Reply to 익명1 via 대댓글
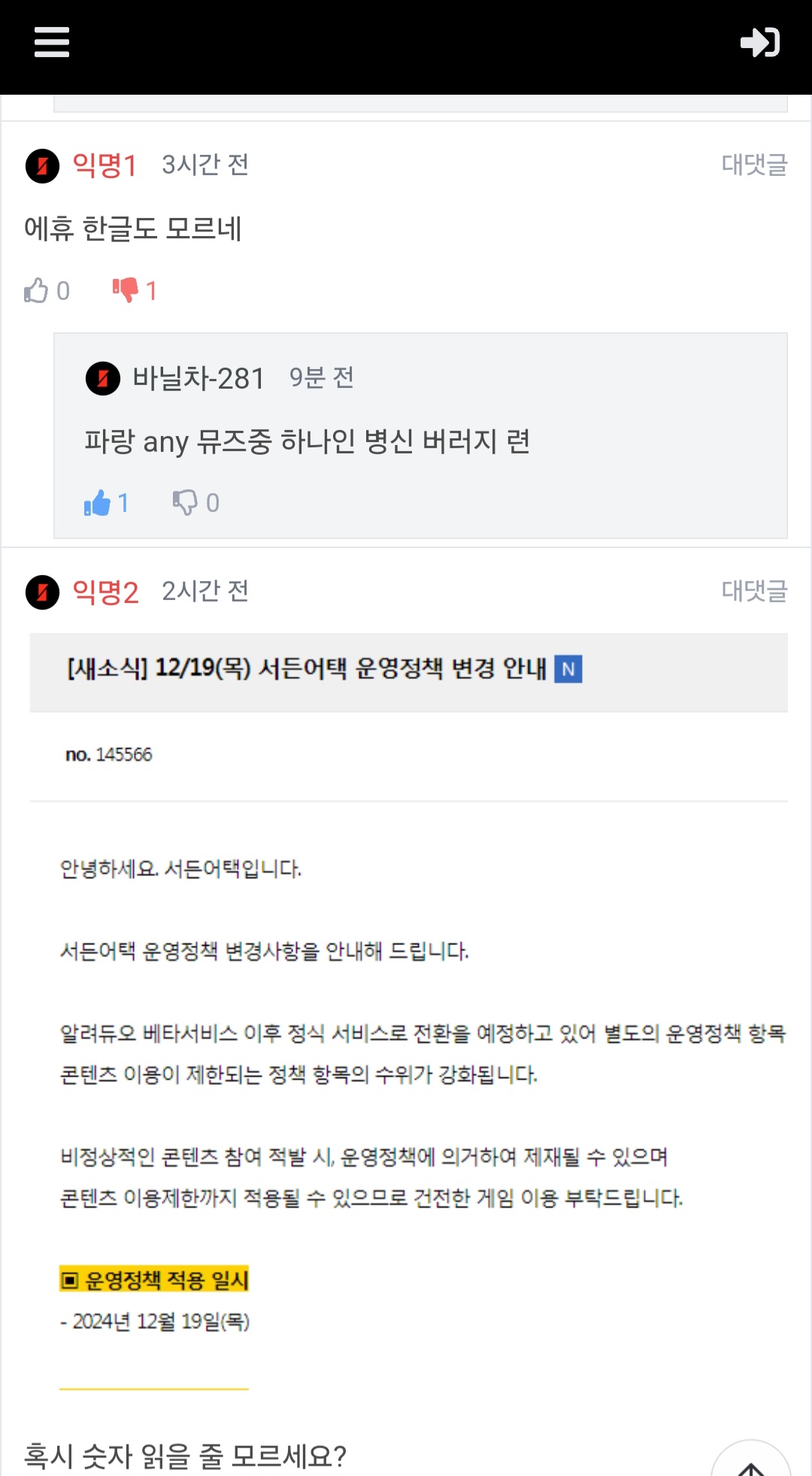Screen dimensions: 812x1476 pyautogui.click(x=753, y=165)
